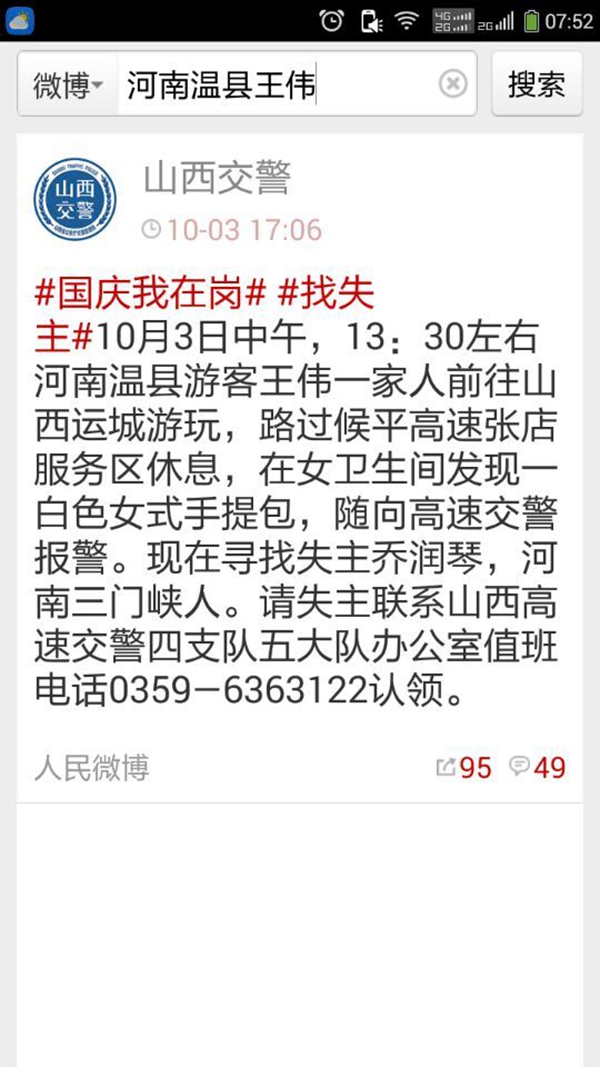Open the 山西交警 profile avatar
Screen dimensions: 600x1067
coord(75,199)
